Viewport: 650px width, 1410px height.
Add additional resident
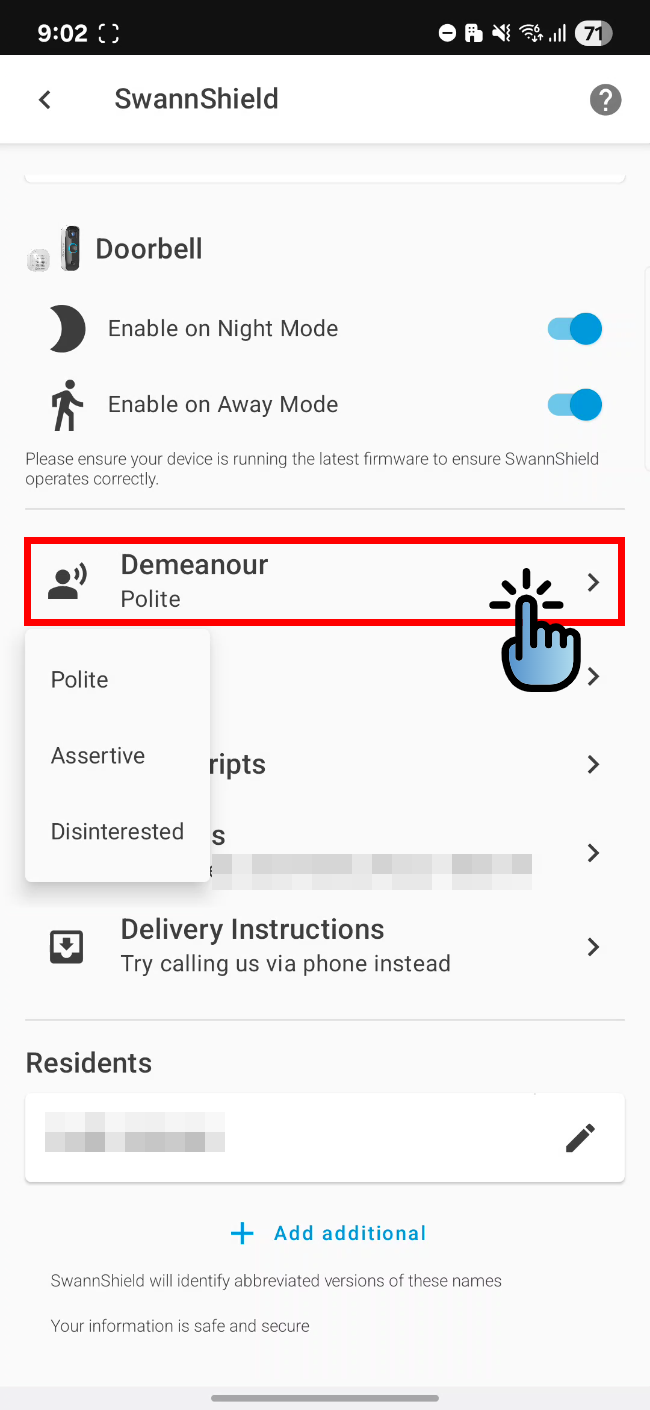click(328, 1233)
